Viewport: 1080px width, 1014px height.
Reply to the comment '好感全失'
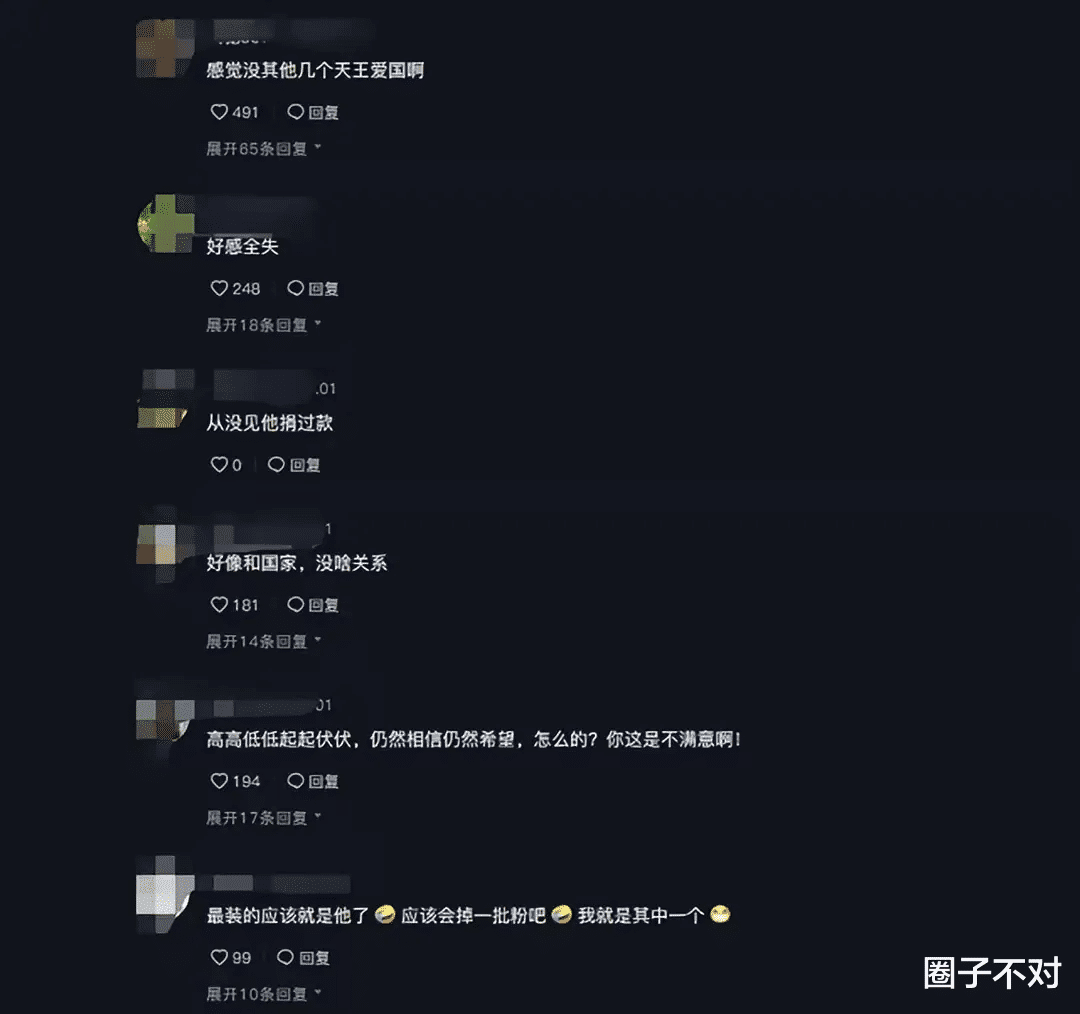click(313, 289)
